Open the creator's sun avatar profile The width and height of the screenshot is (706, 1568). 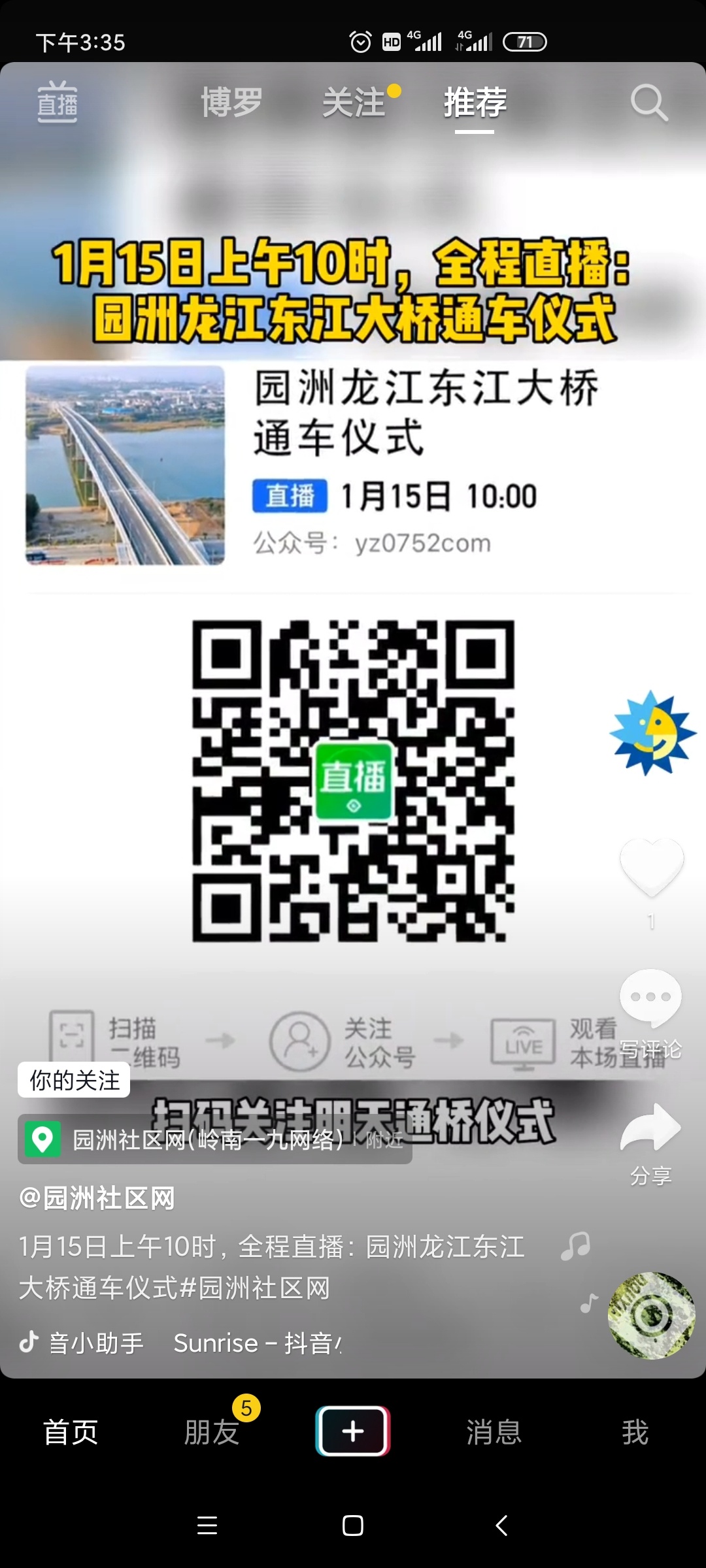click(651, 733)
